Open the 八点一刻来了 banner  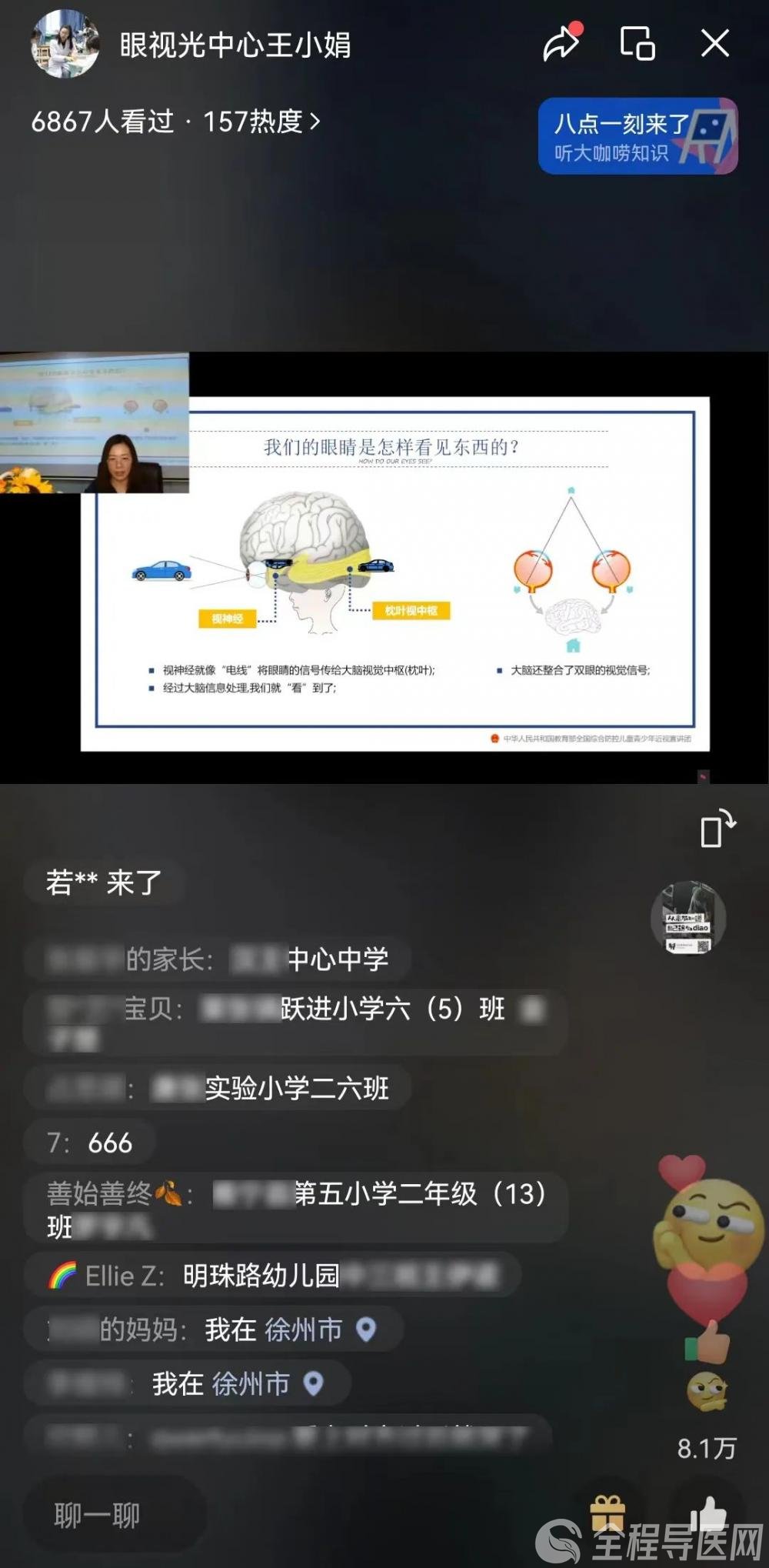[x=638, y=136]
